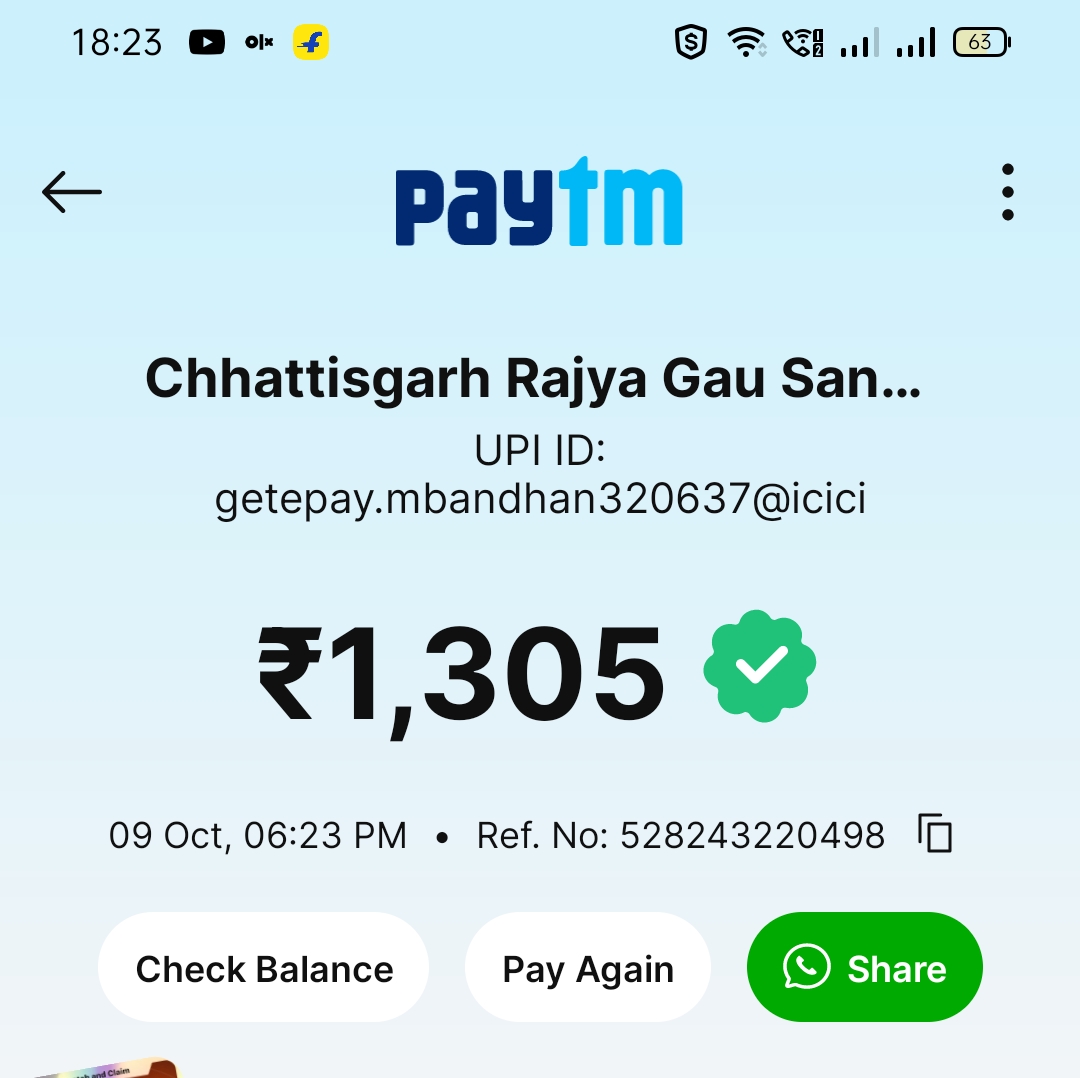
Task: Tap Check Balance button
Action: (264, 968)
